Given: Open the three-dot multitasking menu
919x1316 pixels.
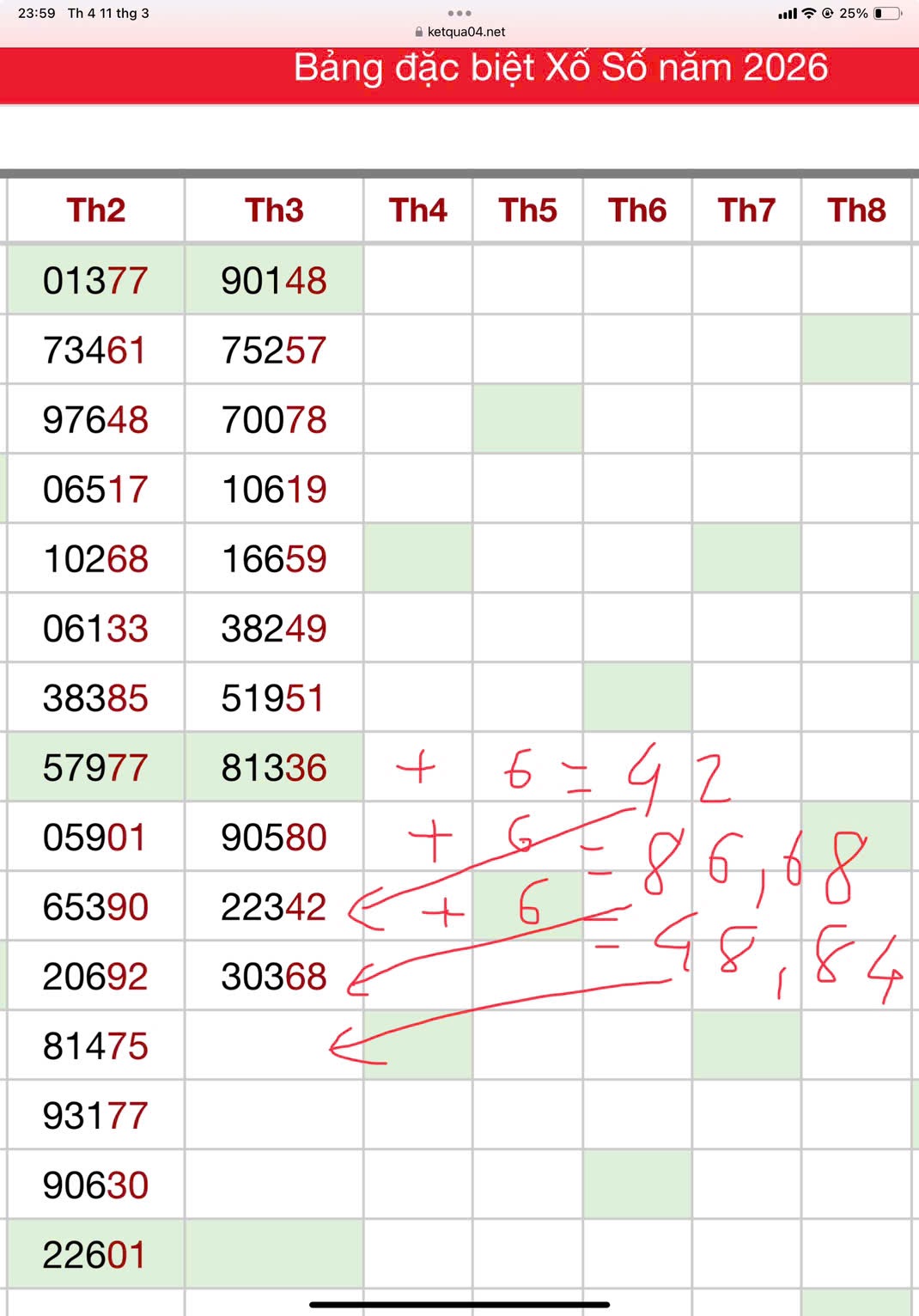Looking at the screenshot, I should coord(459,13).
